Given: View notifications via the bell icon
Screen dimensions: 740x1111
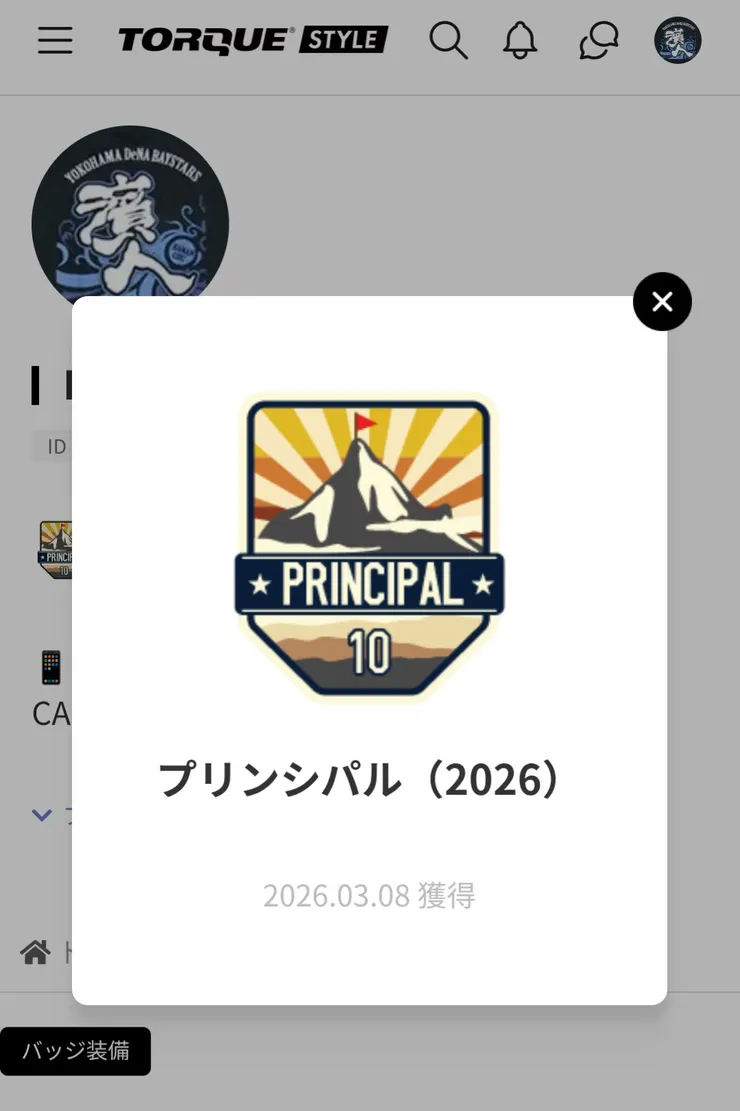Looking at the screenshot, I should (x=520, y=41).
